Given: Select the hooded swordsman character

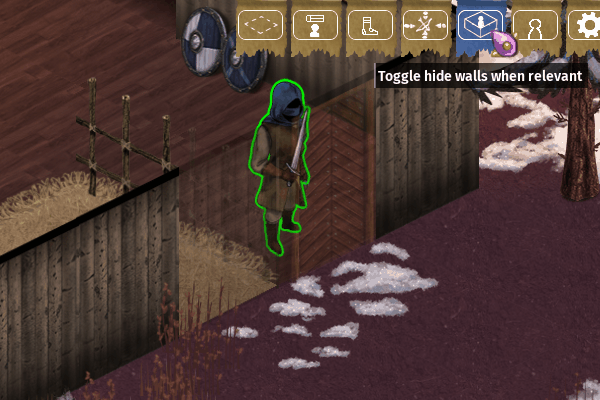Looking at the screenshot, I should point(280,167).
